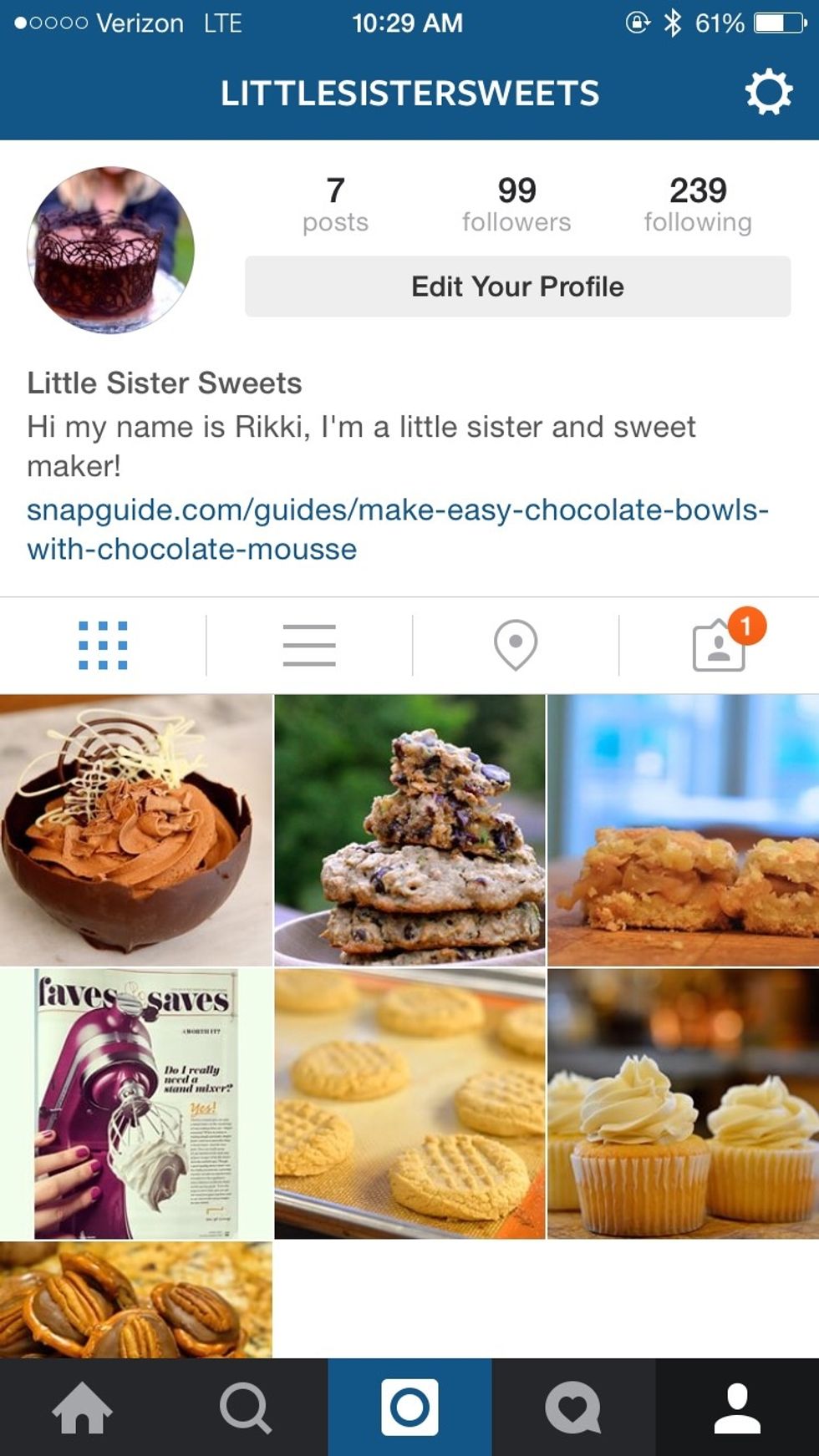Viewport: 819px width, 1456px height.
Task: Switch to grid view of posts
Action: [x=103, y=645]
